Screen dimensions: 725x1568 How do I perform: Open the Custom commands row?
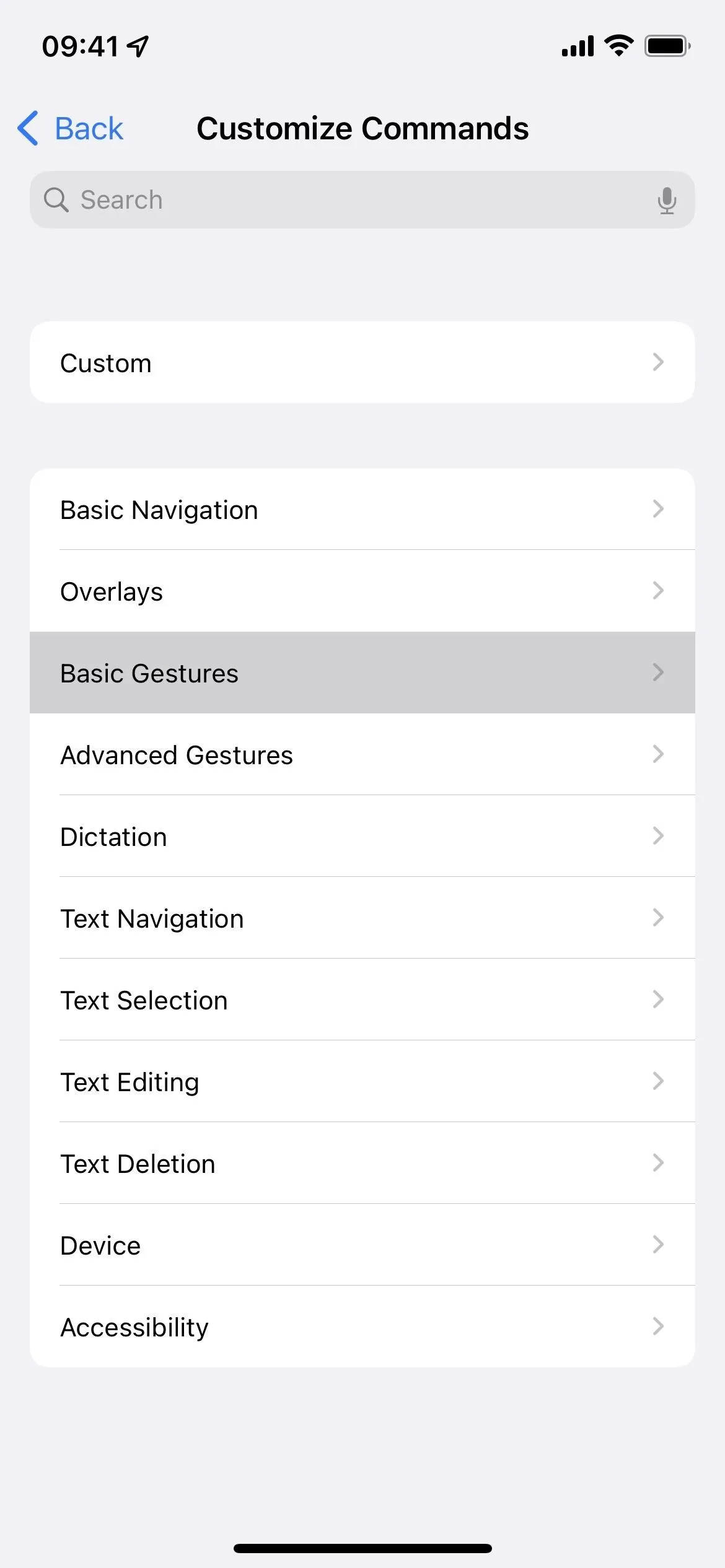(x=362, y=362)
